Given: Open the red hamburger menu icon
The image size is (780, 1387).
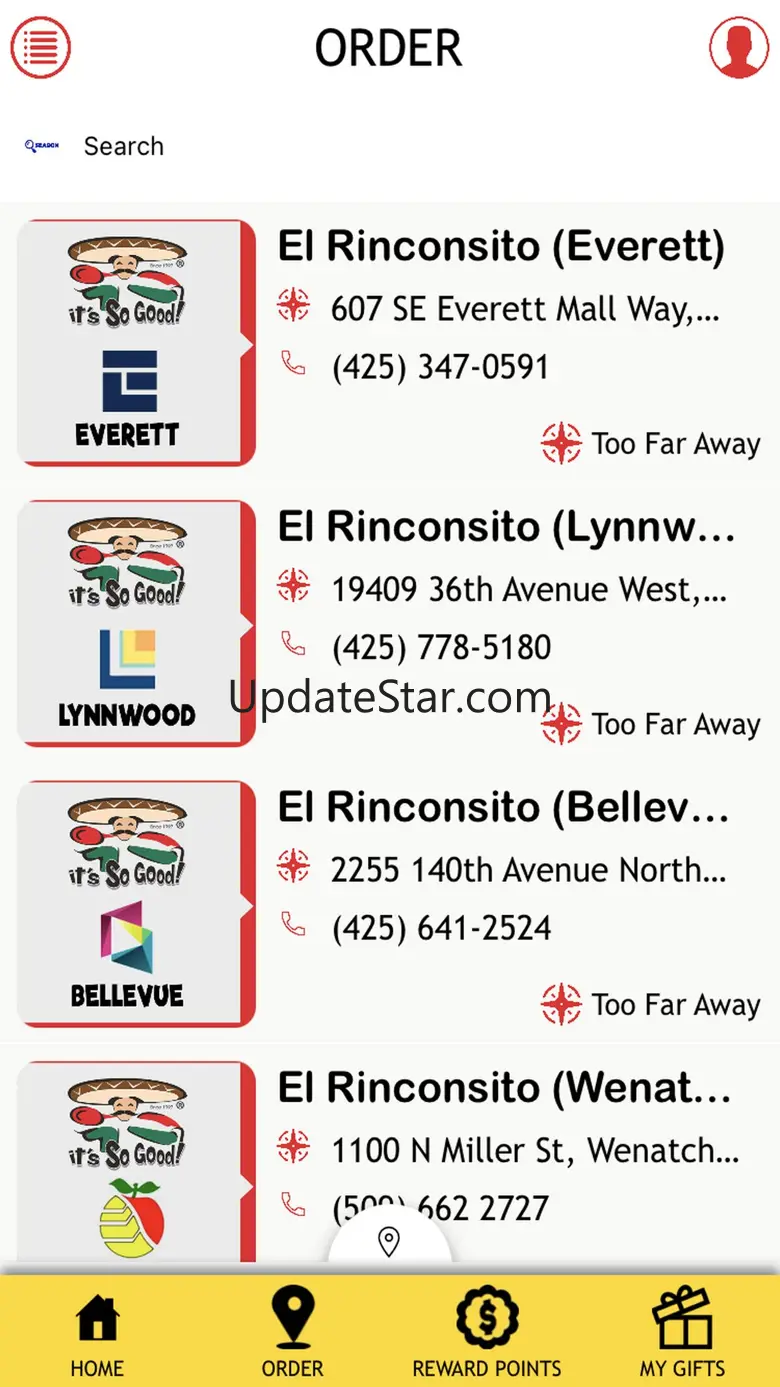Looking at the screenshot, I should (x=41, y=46).
